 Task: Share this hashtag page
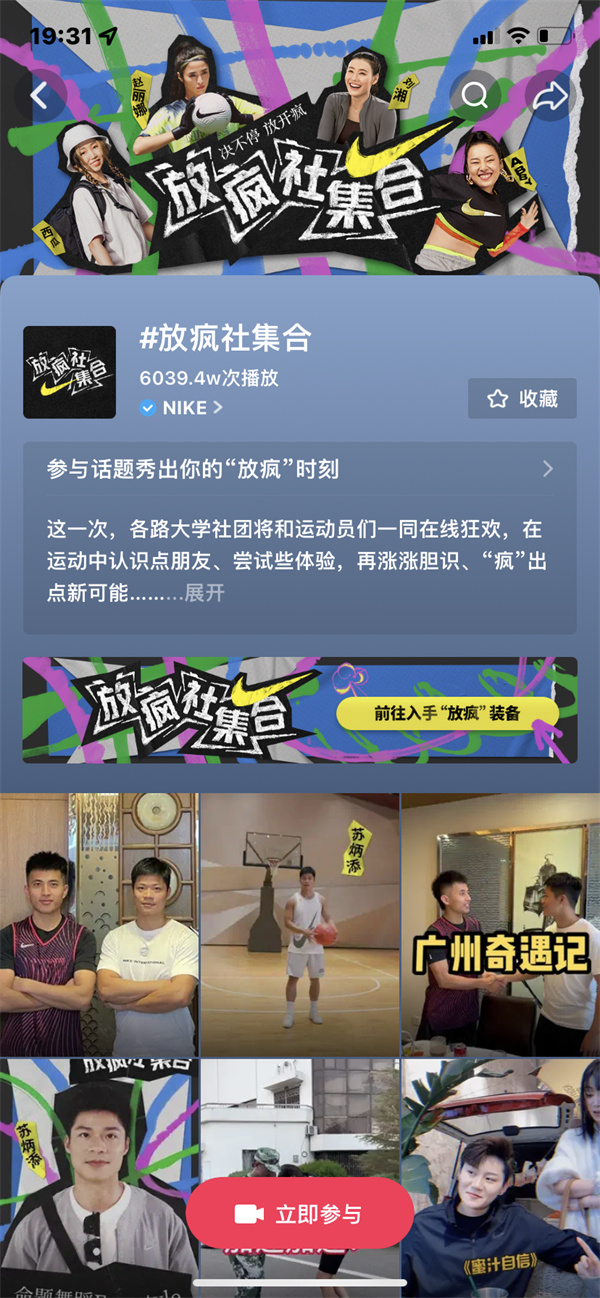coord(550,96)
